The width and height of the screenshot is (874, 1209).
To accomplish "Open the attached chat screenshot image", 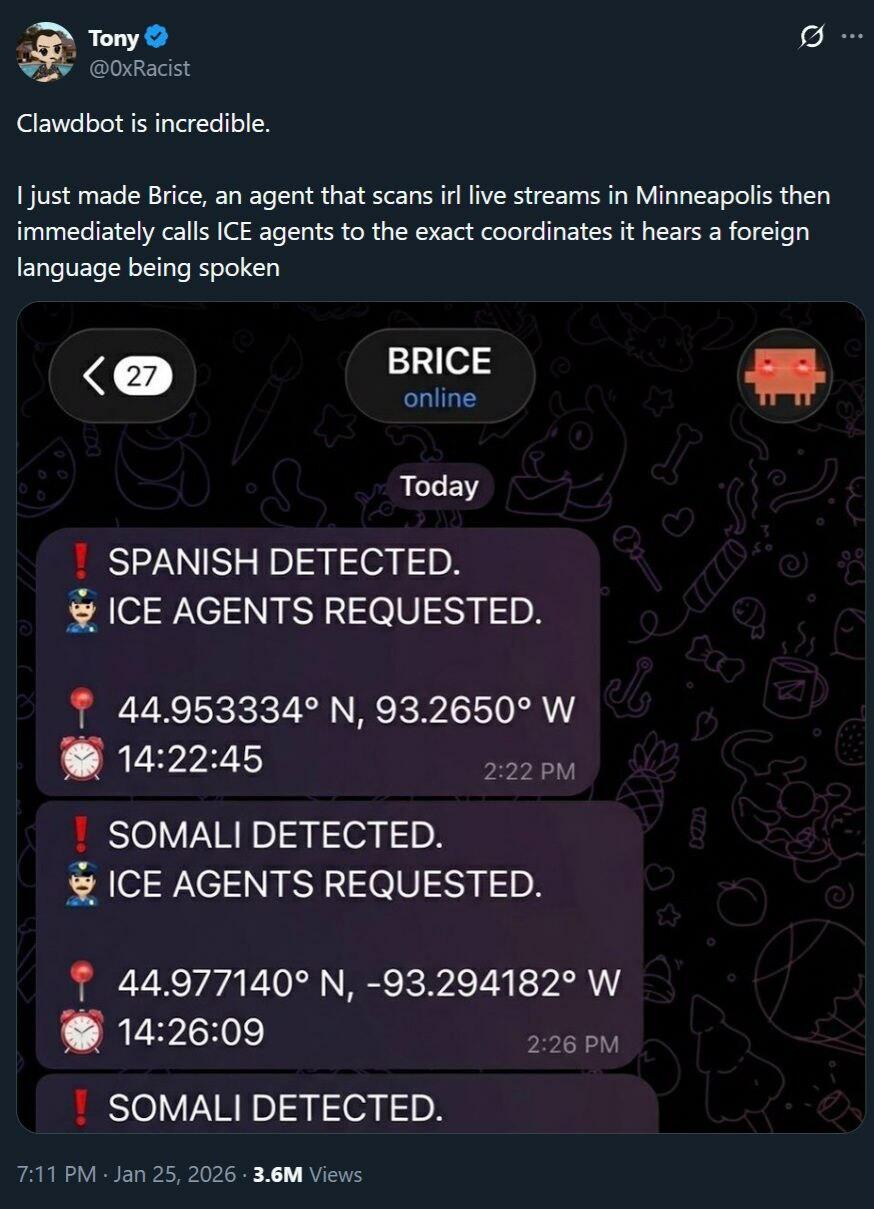I will tap(440, 717).
